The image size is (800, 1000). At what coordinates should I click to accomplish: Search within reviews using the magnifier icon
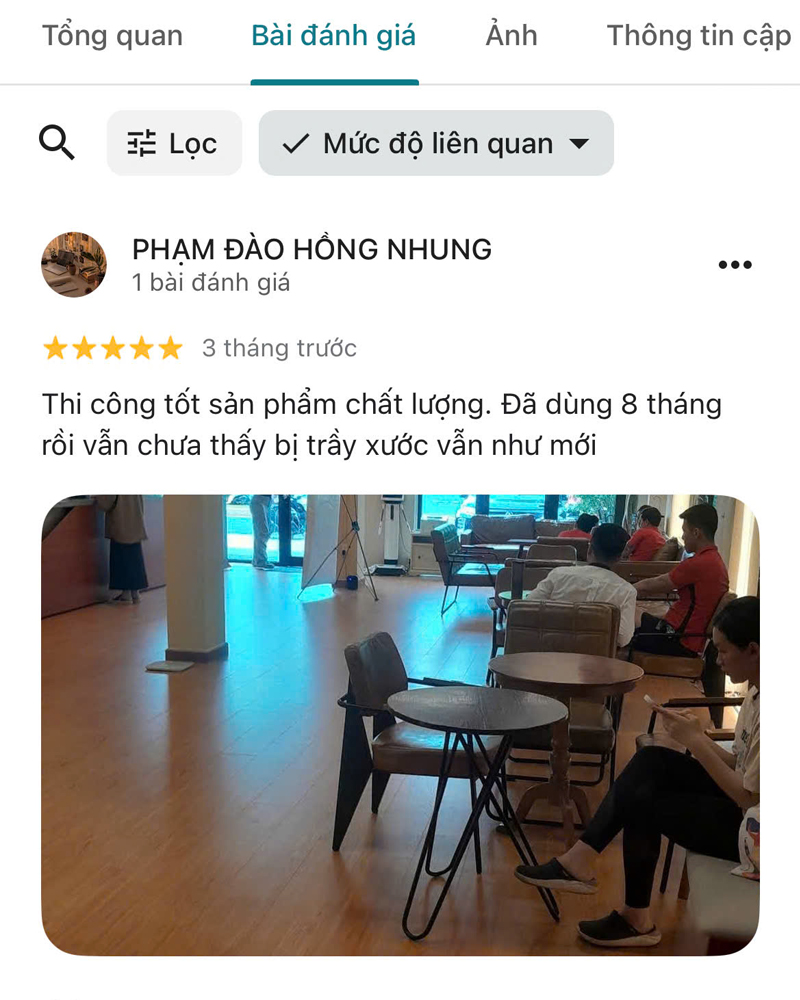(x=57, y=143)
